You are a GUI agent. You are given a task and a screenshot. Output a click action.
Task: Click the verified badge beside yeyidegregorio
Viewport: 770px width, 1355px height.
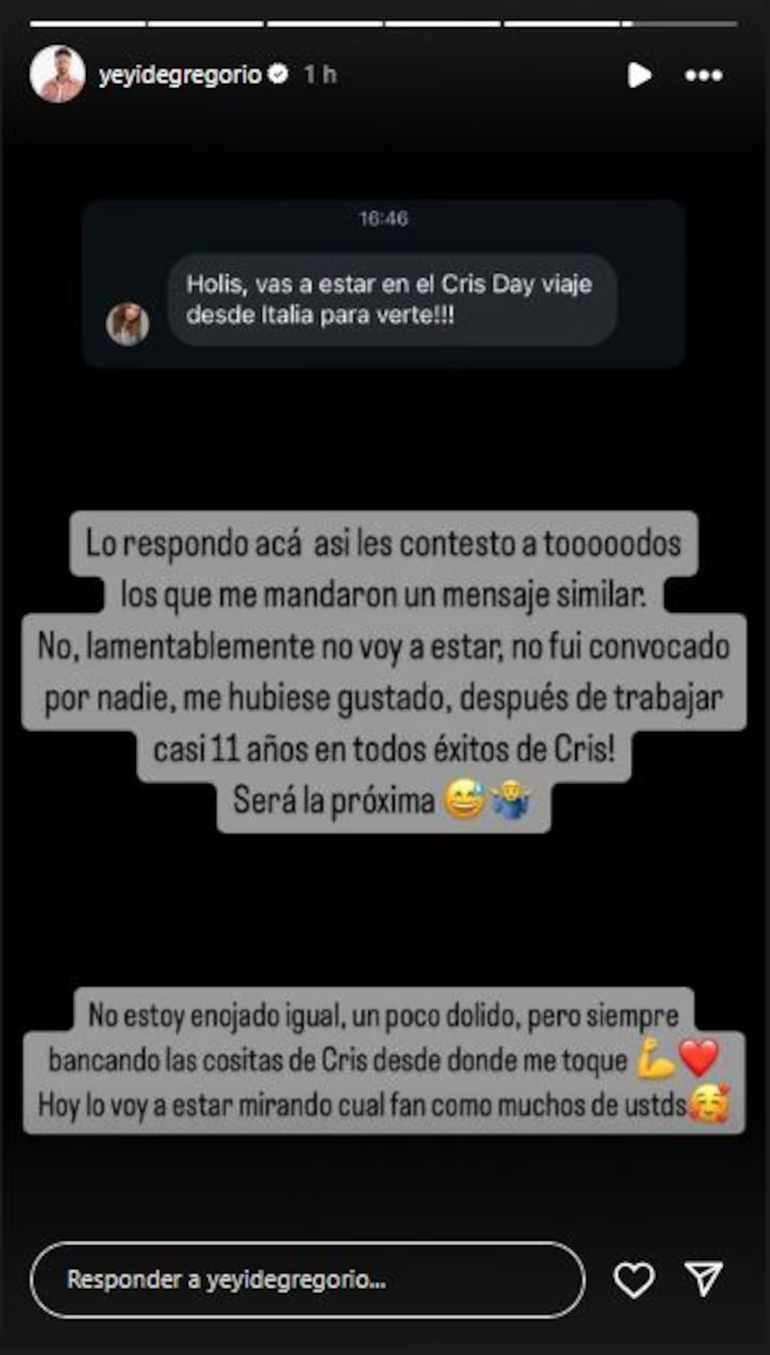[280, 71]
